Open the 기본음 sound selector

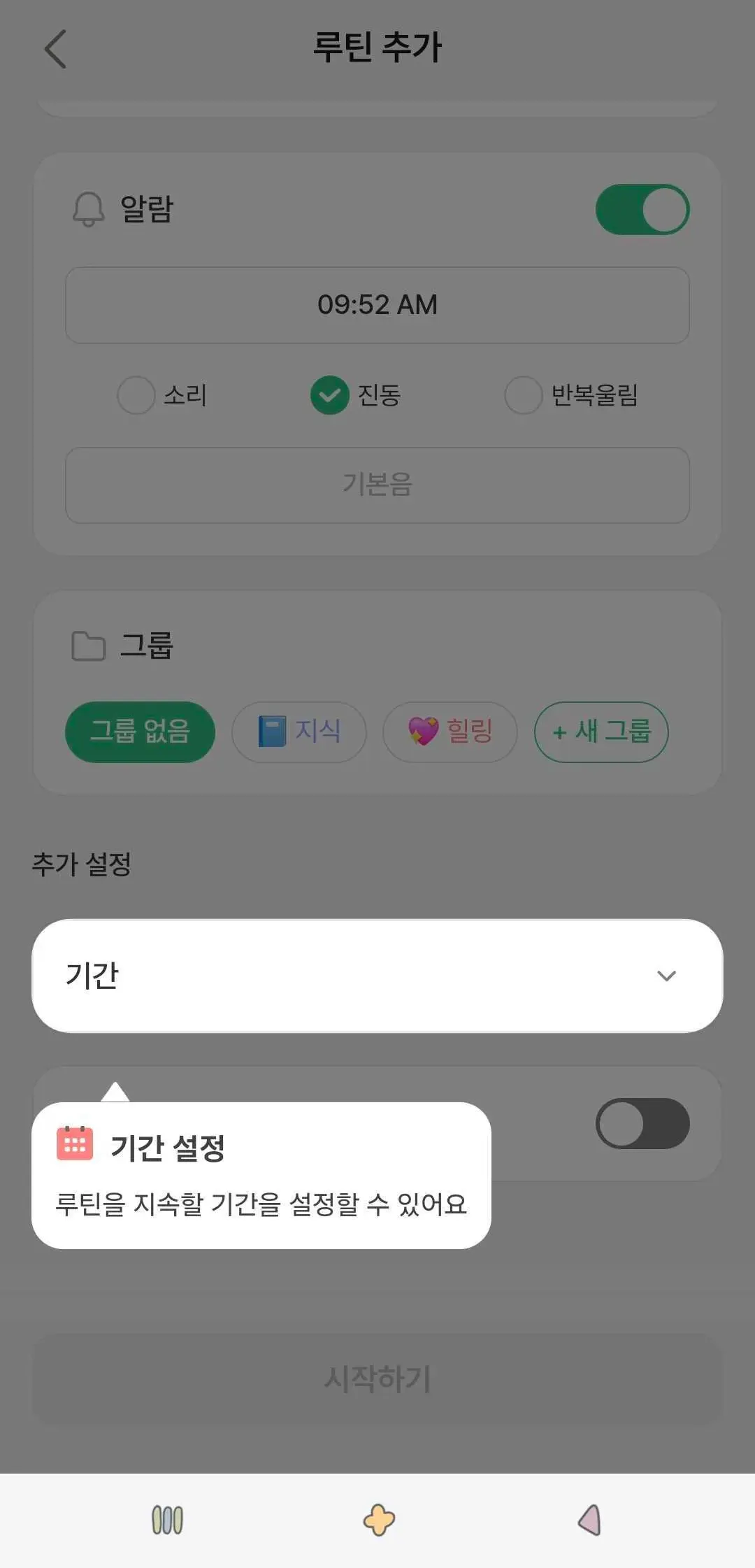tap(377, 485)
